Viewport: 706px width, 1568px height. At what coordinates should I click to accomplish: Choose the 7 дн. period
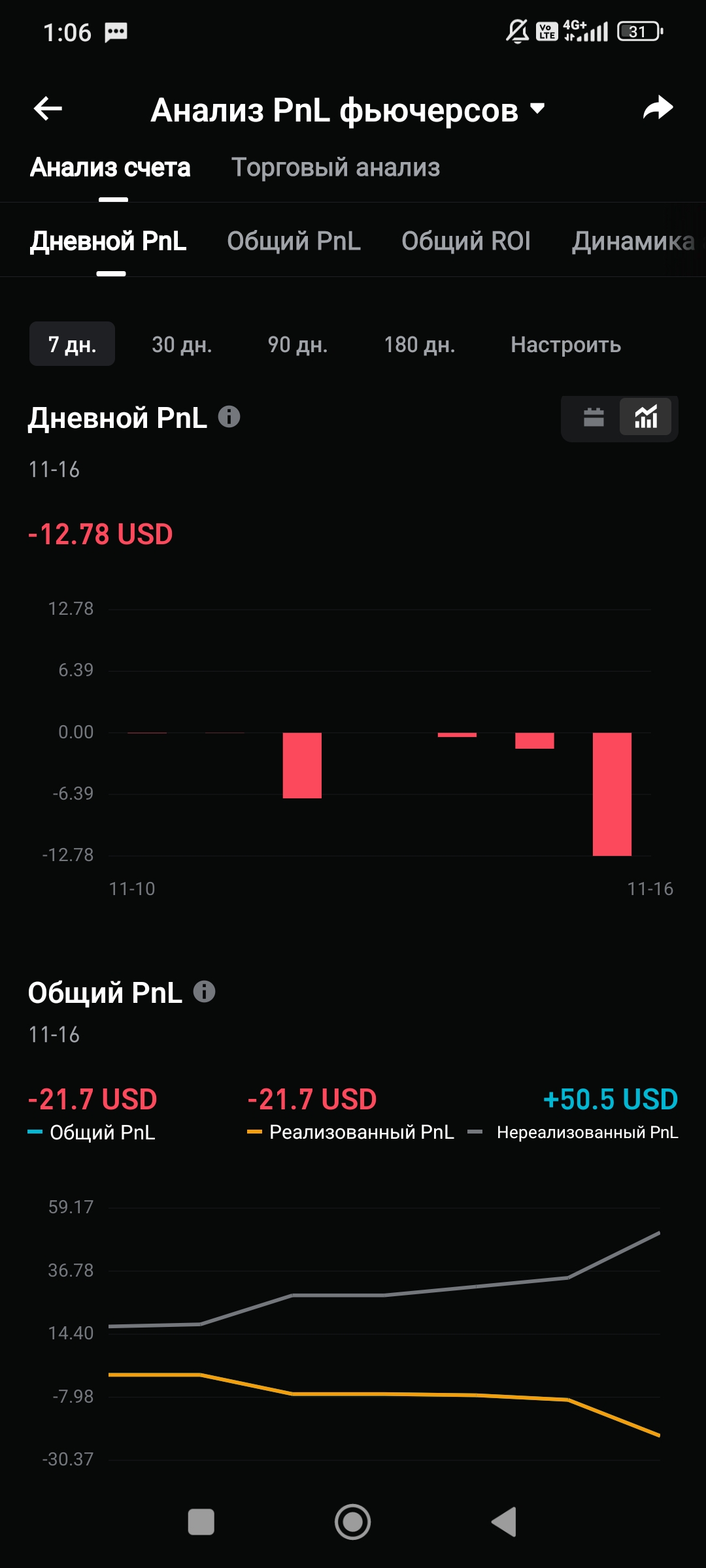tap(72, 344)
